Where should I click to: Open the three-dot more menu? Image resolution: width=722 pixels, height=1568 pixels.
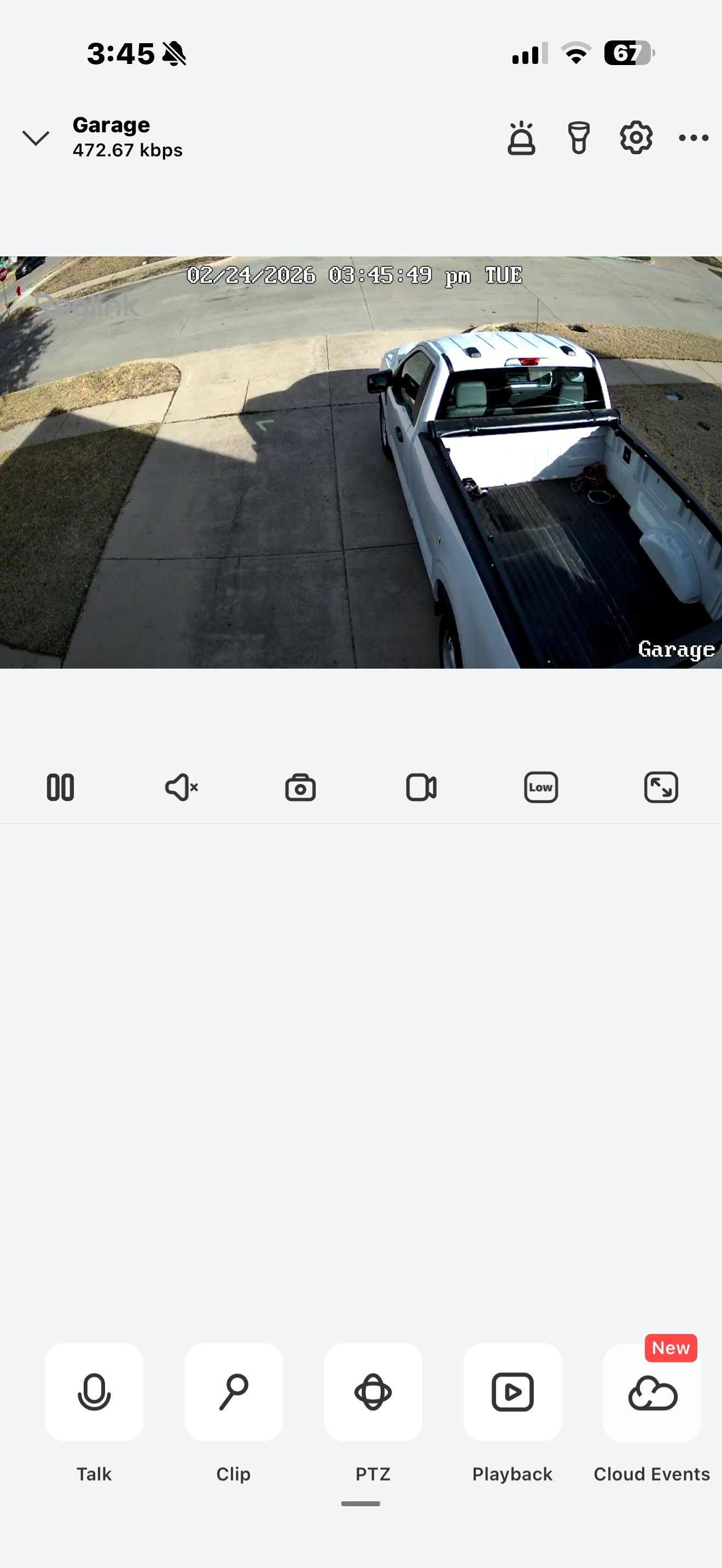pos(694,138)
